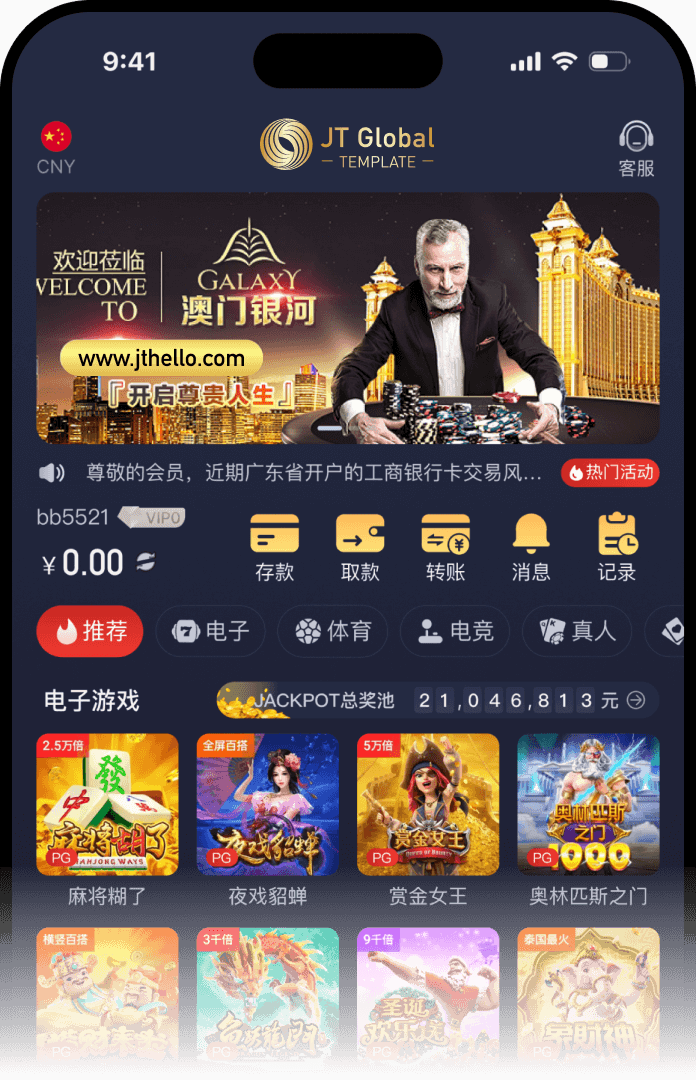This screenshot has height=1080, width=696.
Task: View 记录 transaction records
Action: pyautogui.click(x=617, y=547)
